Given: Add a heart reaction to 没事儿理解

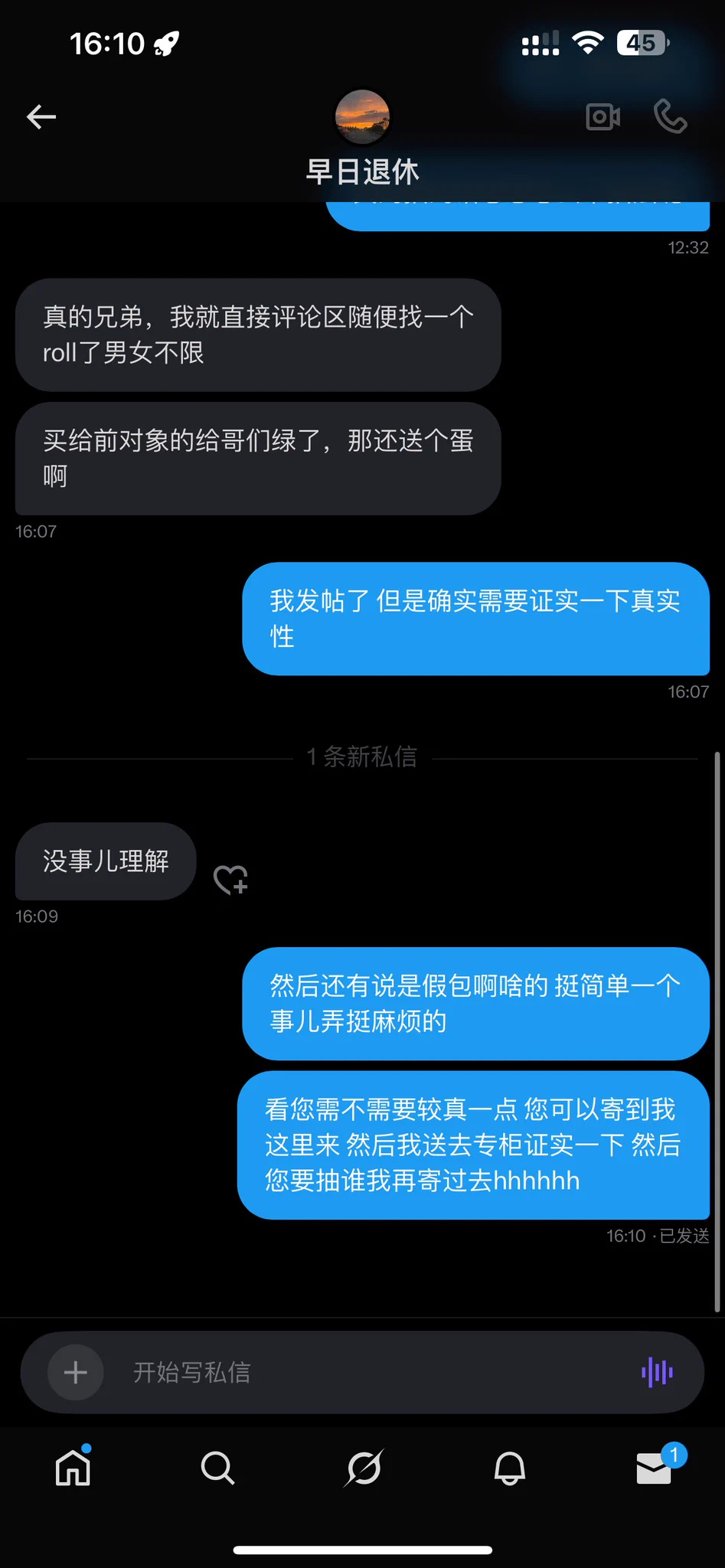Looking at the screenshot, I should [x=229, y=879].
